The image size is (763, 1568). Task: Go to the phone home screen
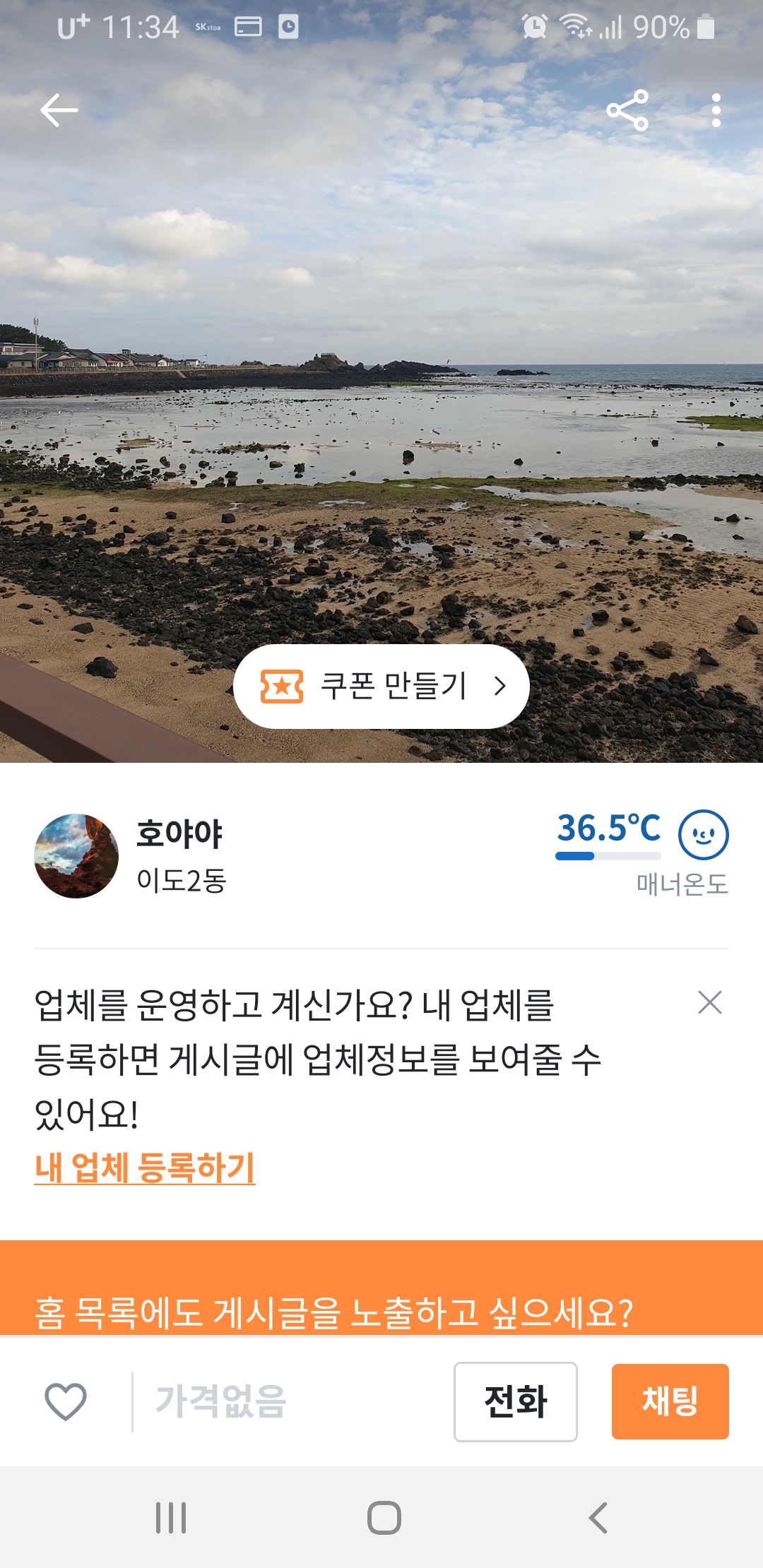click(x=384, y=1517)
